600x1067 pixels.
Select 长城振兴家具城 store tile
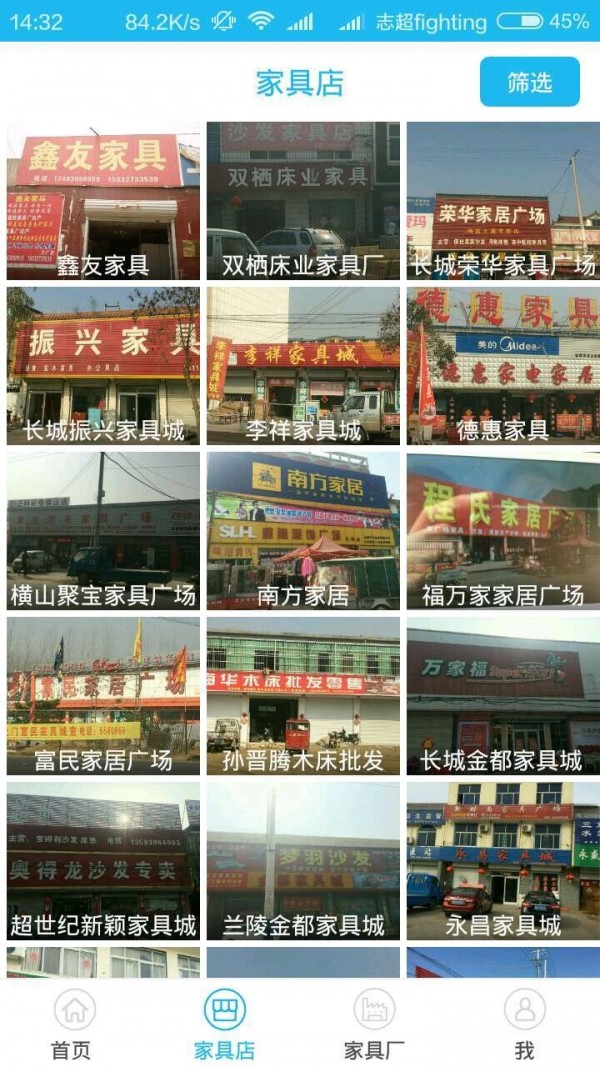pos(103,366)
